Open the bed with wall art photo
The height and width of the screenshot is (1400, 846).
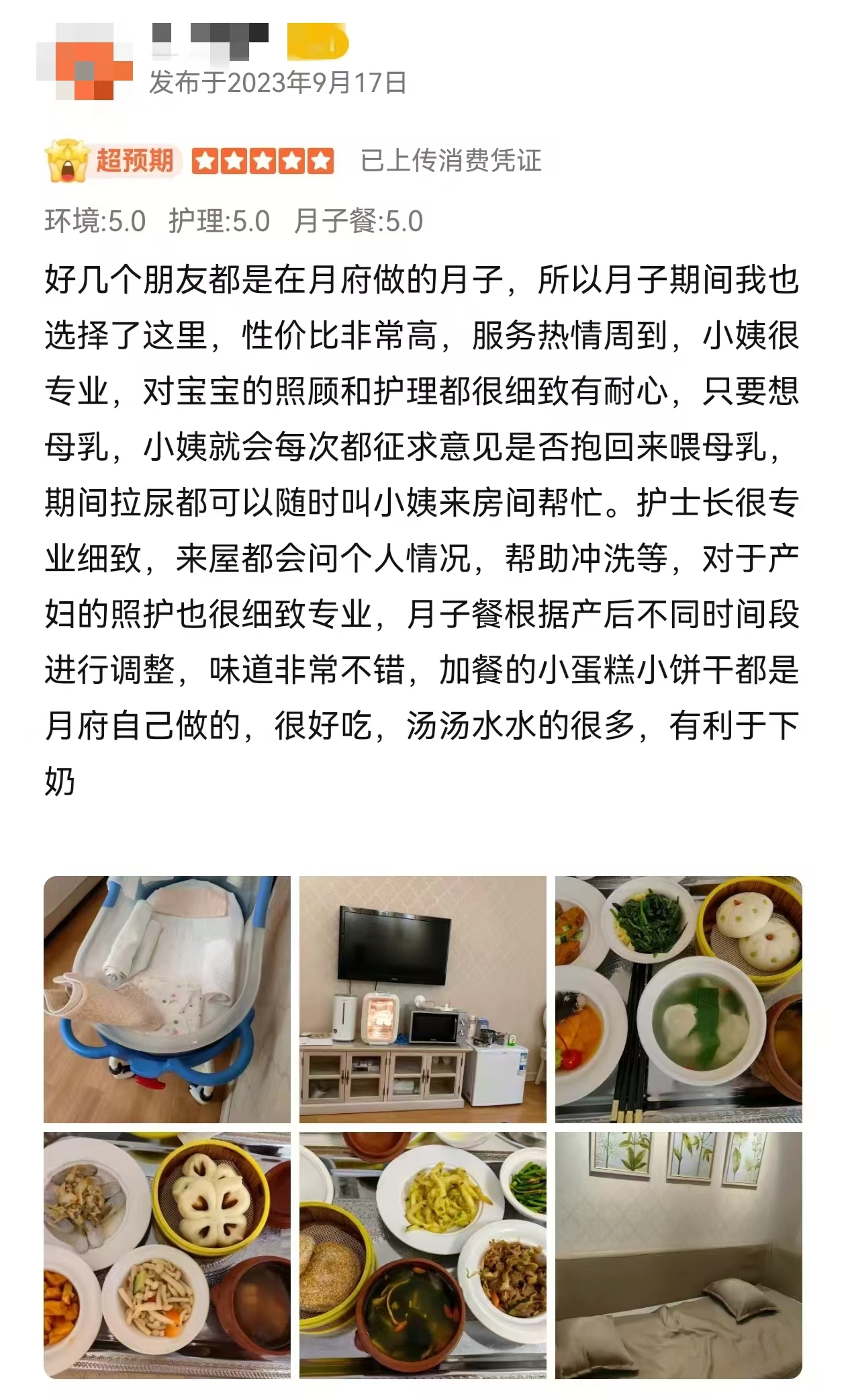coord(679,1255)
